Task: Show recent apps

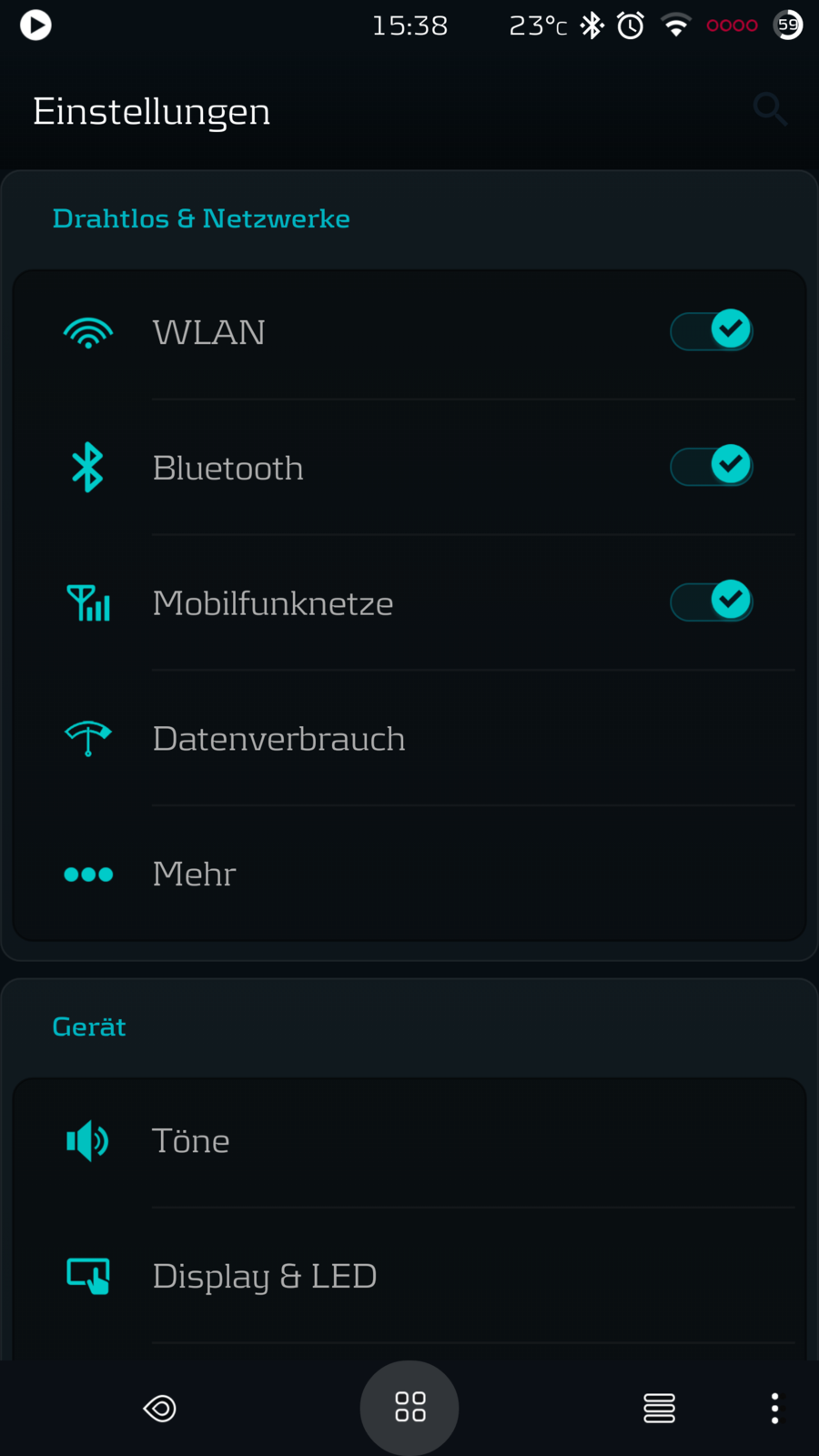Action: click(x=659, y=1409)
